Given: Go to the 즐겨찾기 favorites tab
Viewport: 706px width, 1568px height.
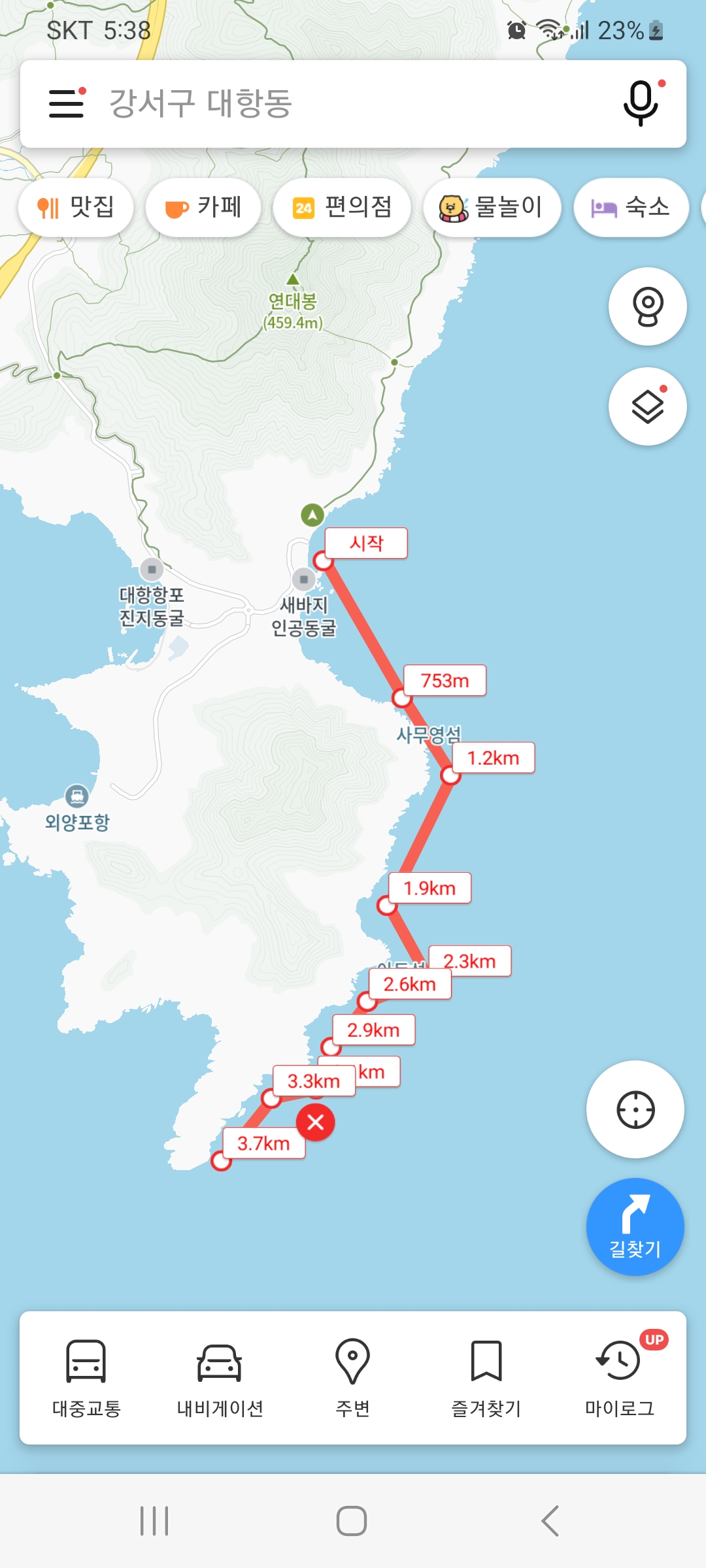Looking at the screenshot, I should (x=486, y=1377).
